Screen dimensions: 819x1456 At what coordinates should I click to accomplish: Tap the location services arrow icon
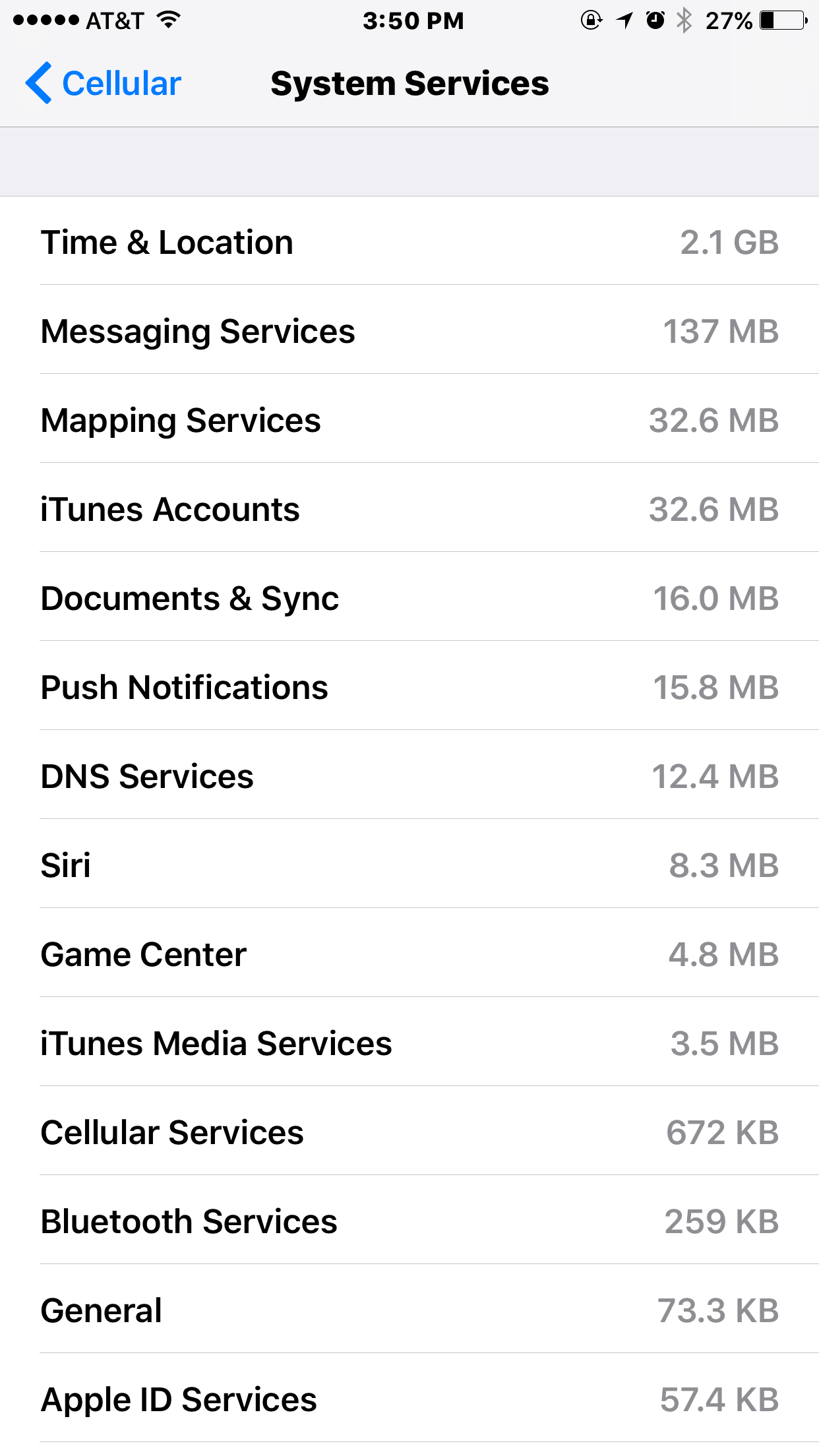point(624,21)
